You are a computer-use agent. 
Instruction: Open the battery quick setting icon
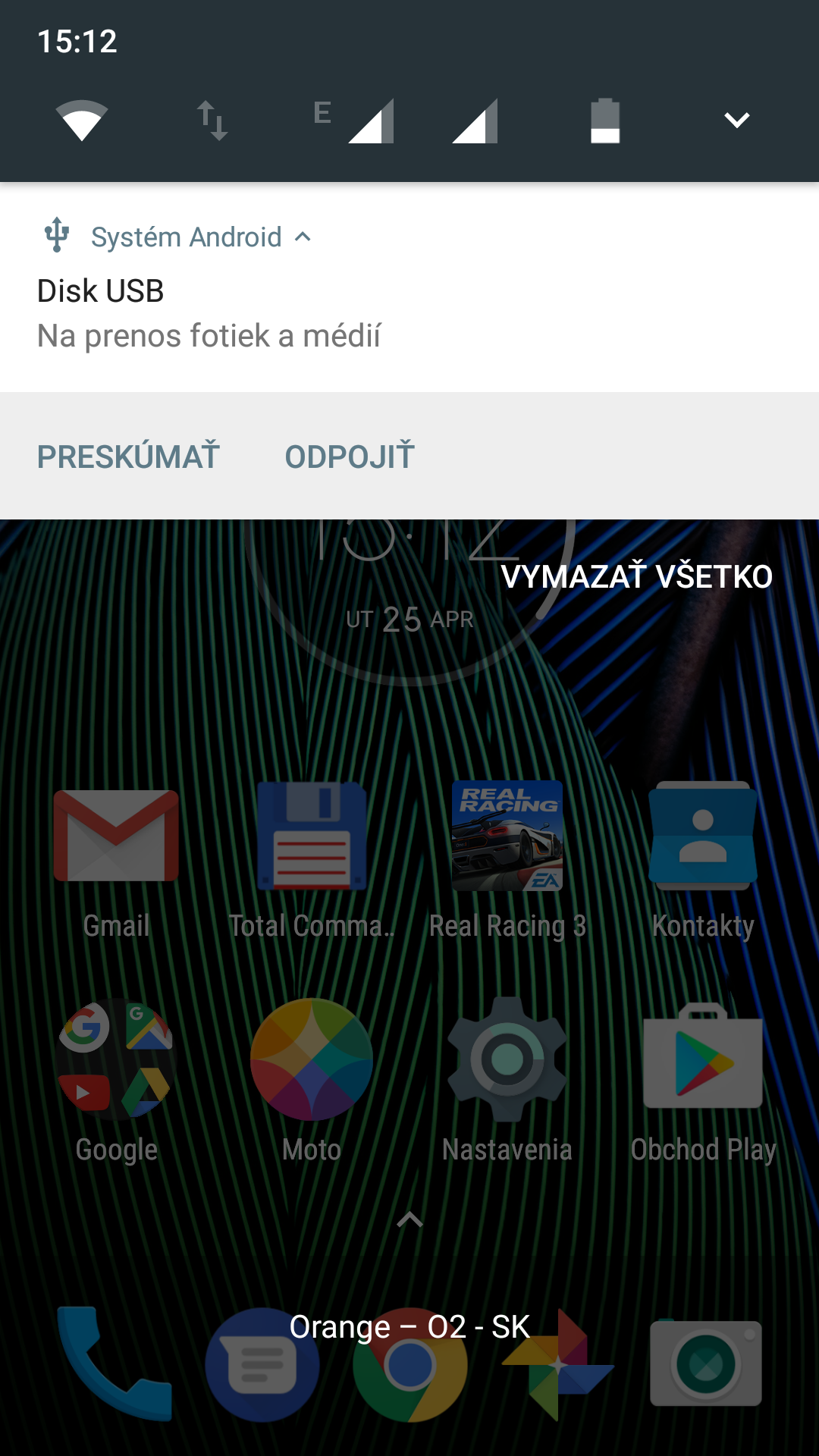(x=605, y=120)
